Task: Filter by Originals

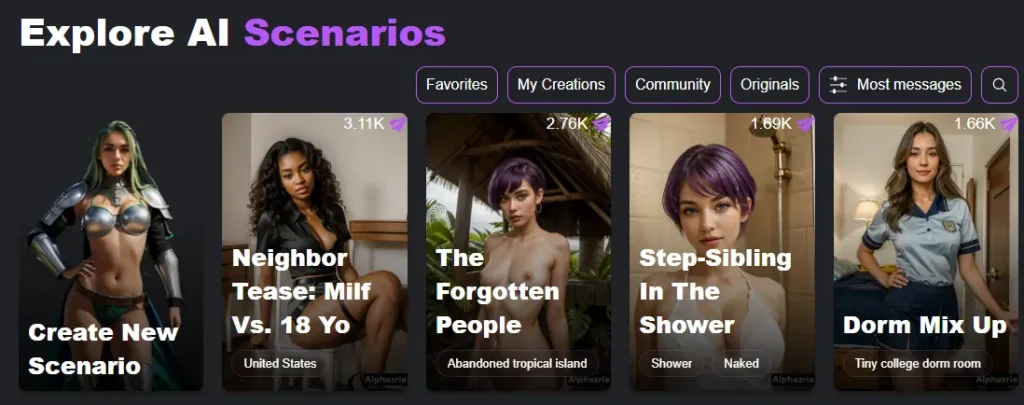Action: tap(769, 85)
